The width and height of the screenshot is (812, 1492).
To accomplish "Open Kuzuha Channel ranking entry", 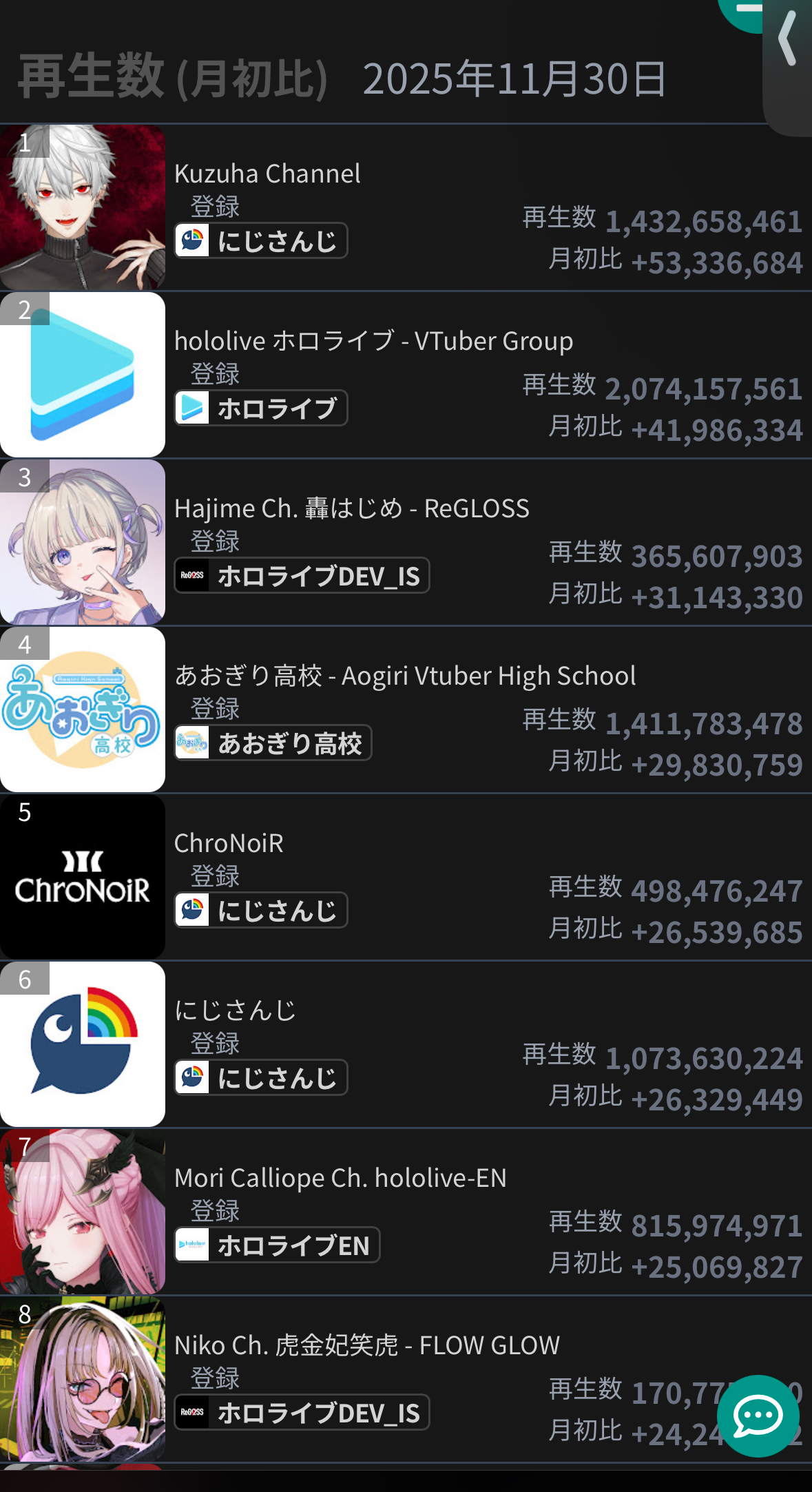I will coord(267,174).
